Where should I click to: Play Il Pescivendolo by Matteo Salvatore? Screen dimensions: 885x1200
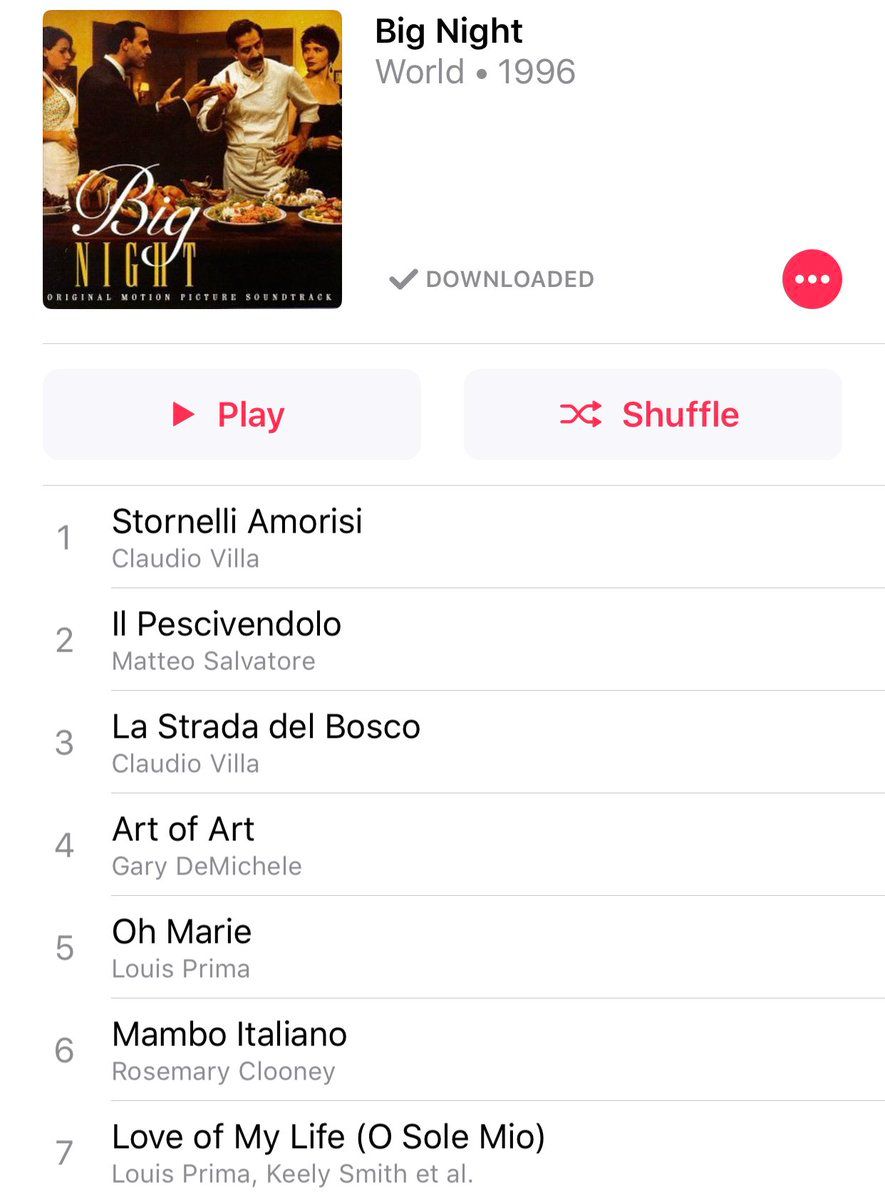tap(227, 640)
